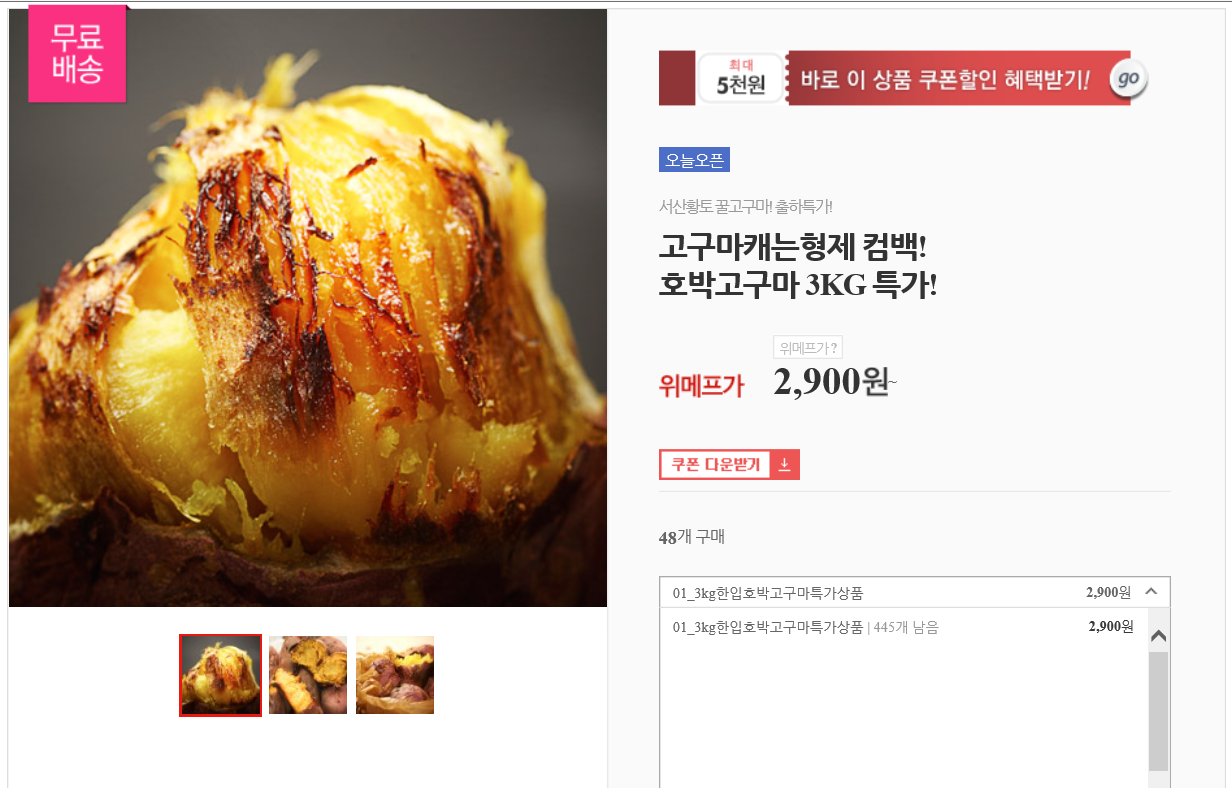Collapse the option dropdown 01_3kg한입호박고구마특가상품
Image resolution: width=1232 pixels, height=788 pixels.
click(1151, 592)
